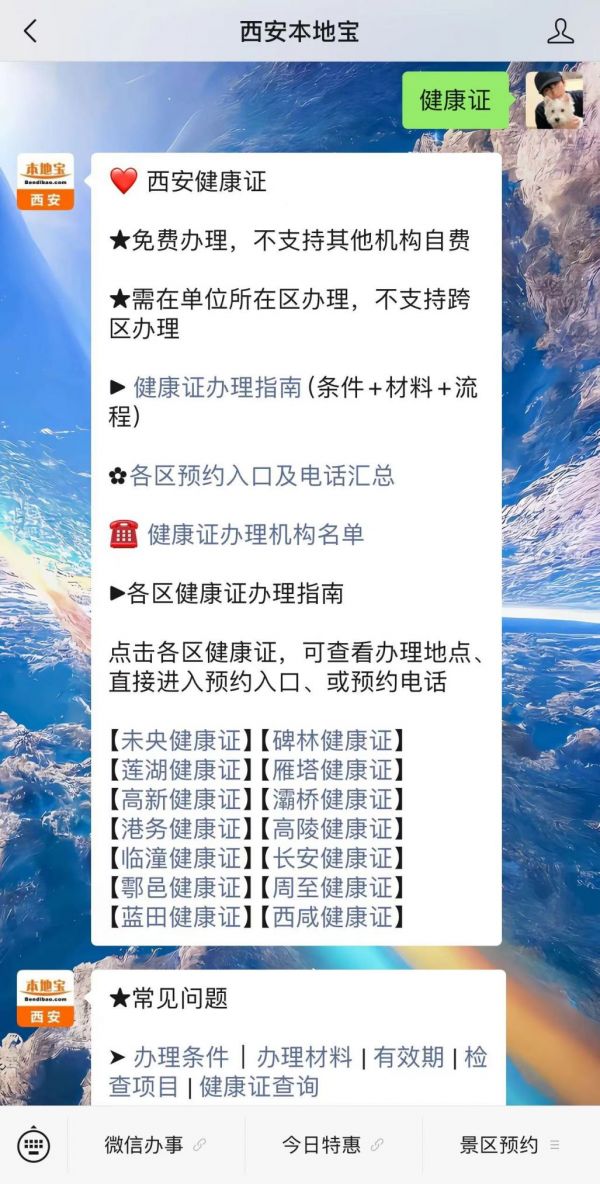The height and width of the screenshot is (1184, 600).
Task: Open the 今日特惠 menu item
Action: click(x=333, y=1145)
